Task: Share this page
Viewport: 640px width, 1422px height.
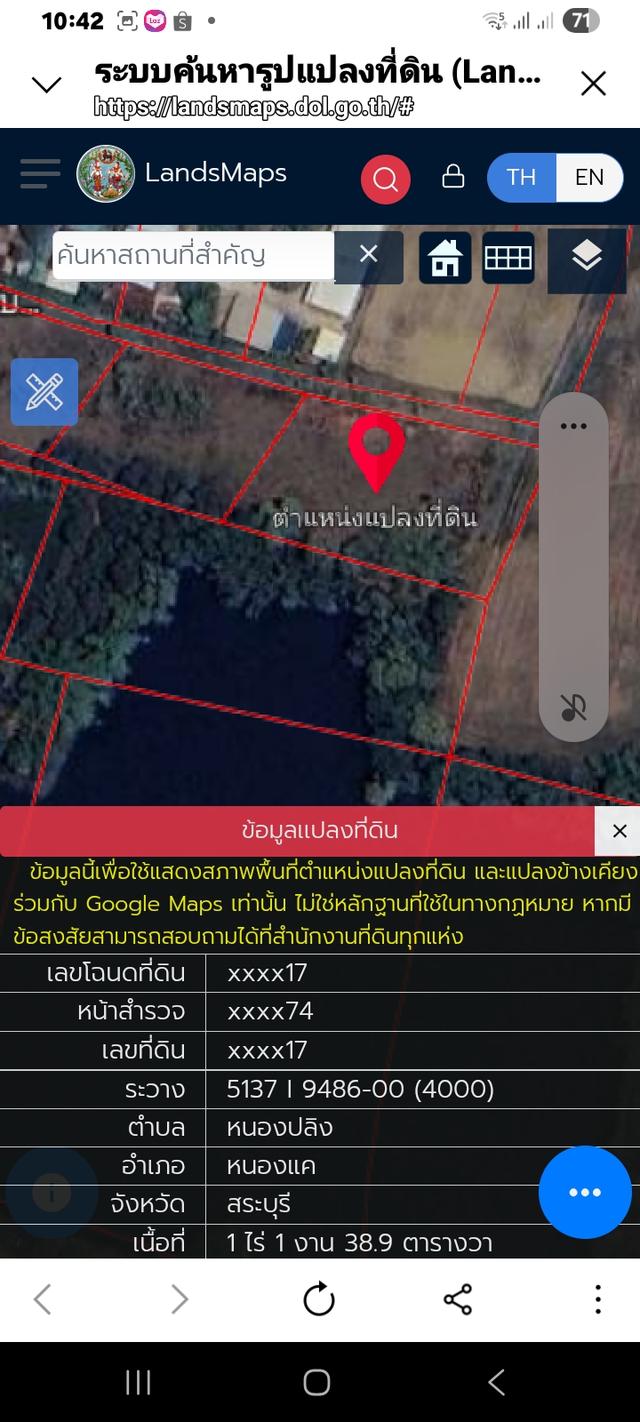Action: (457, 1299)
